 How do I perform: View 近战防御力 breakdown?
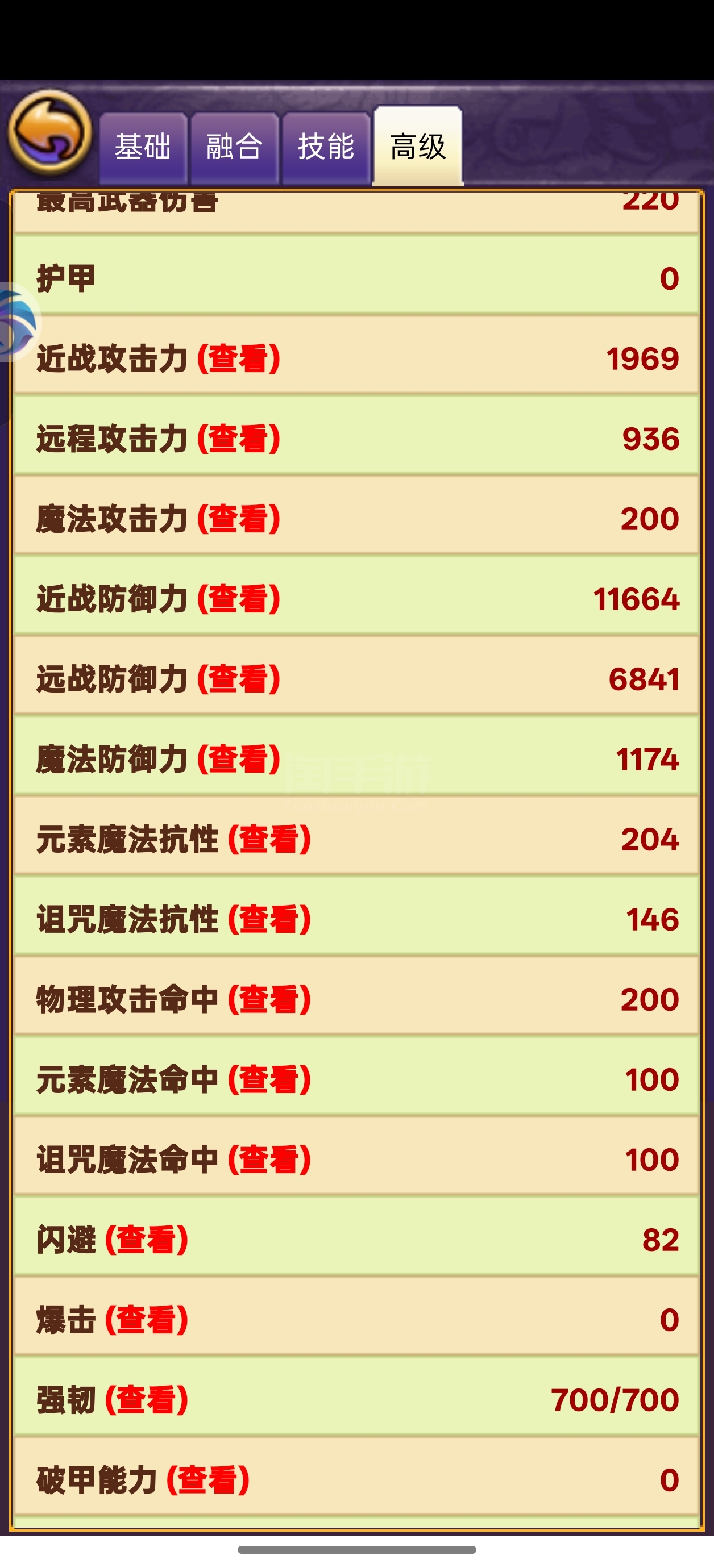click(239, 599)
